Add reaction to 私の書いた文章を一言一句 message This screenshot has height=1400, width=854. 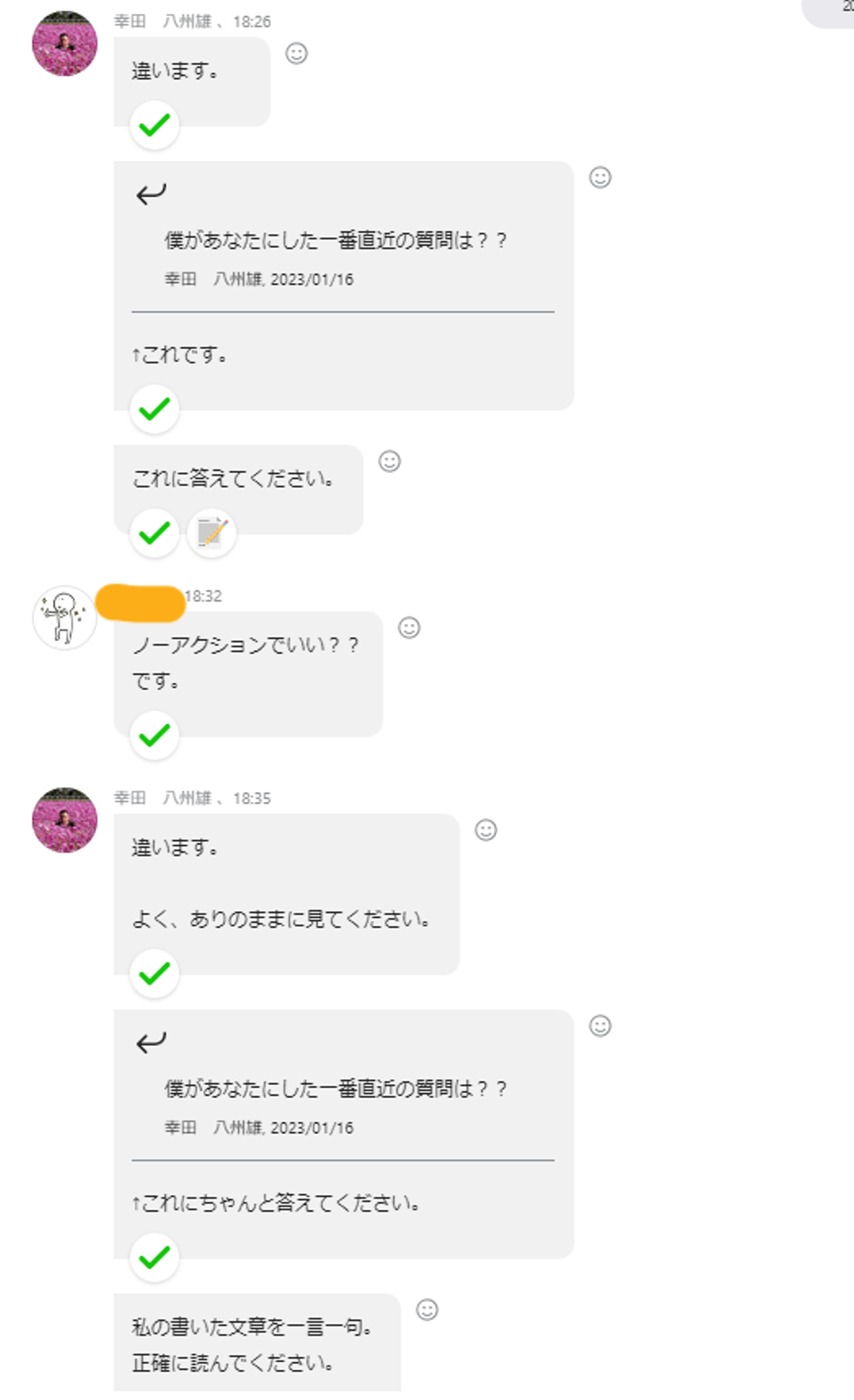click(x=426, y=1310)
